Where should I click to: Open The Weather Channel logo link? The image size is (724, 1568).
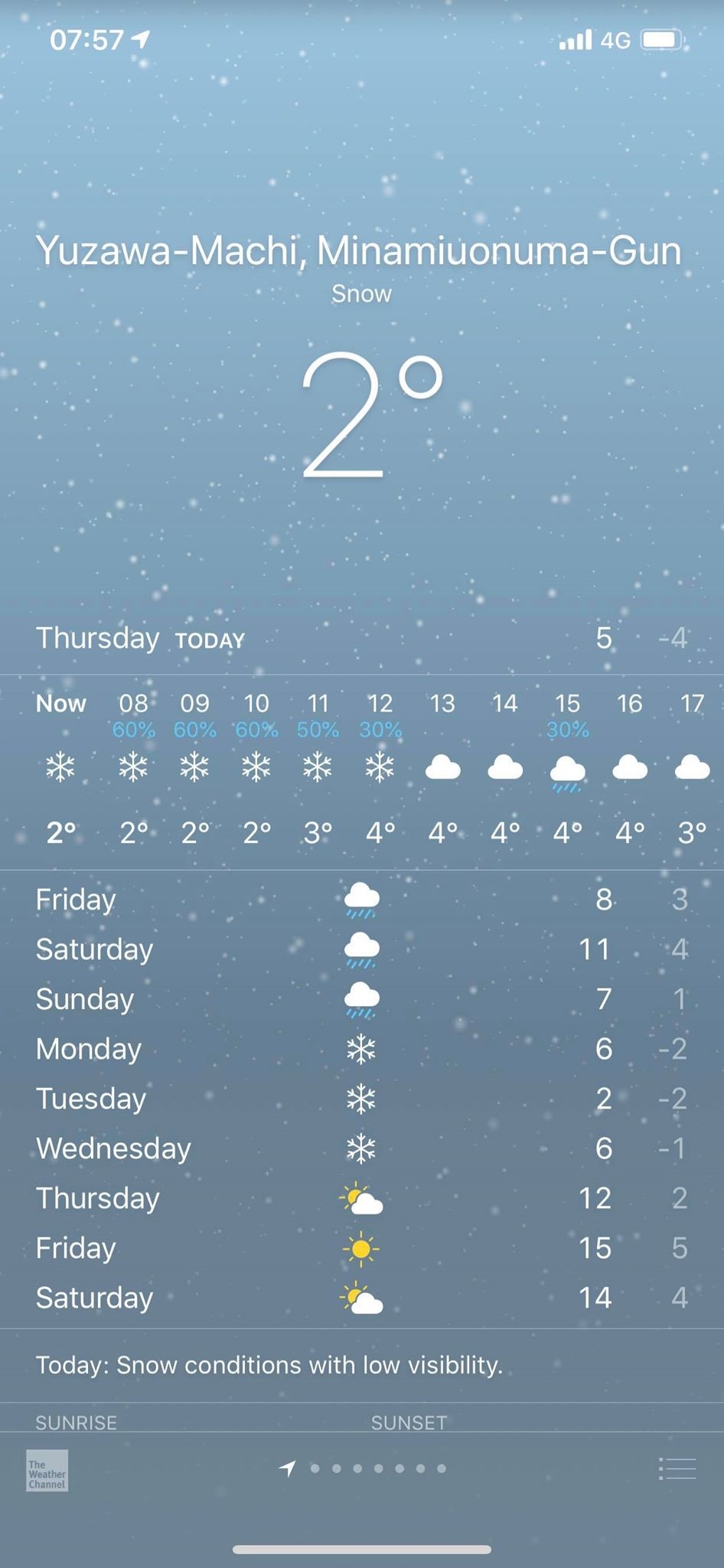47,1470
